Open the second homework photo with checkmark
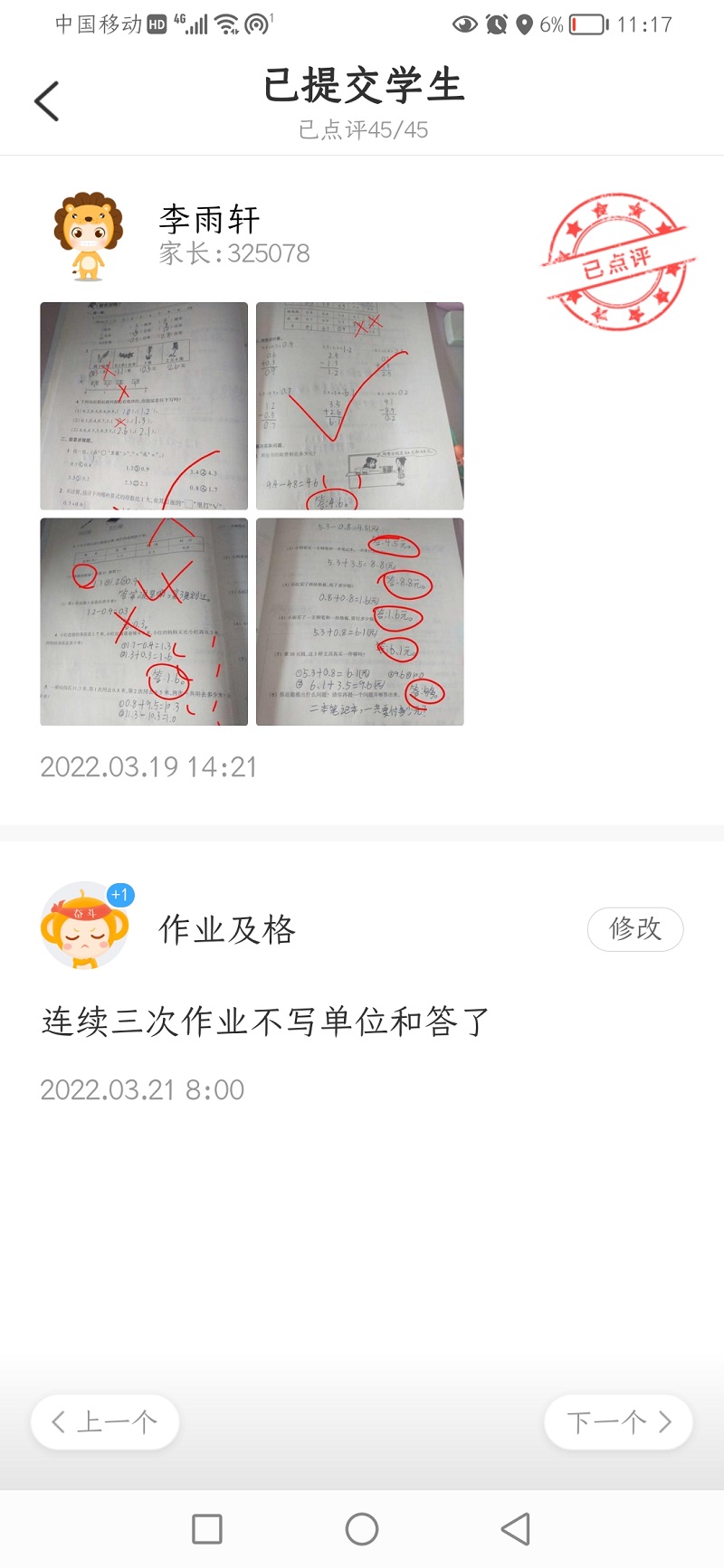The image size is (724, 1568). tap(359, 405)
